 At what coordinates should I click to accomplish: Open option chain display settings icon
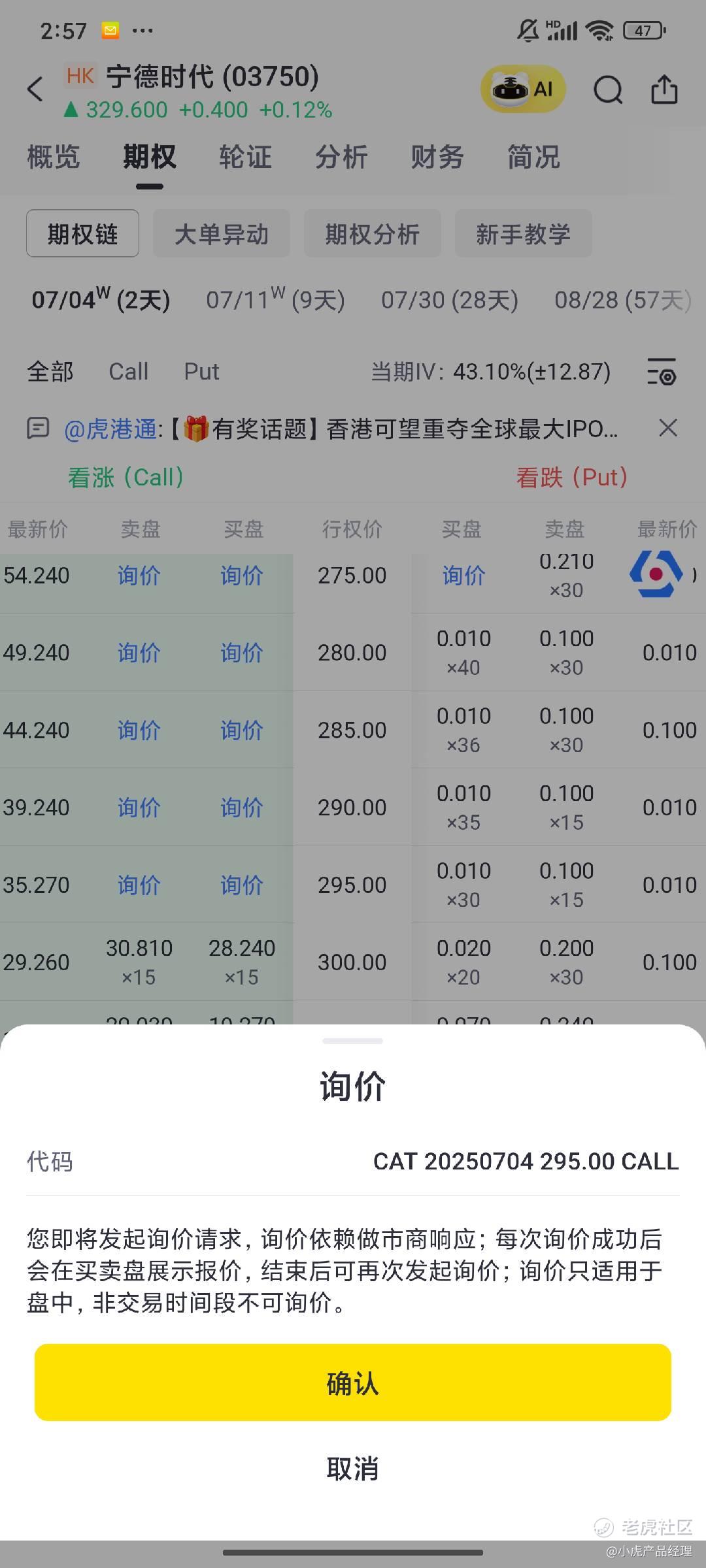662,372
